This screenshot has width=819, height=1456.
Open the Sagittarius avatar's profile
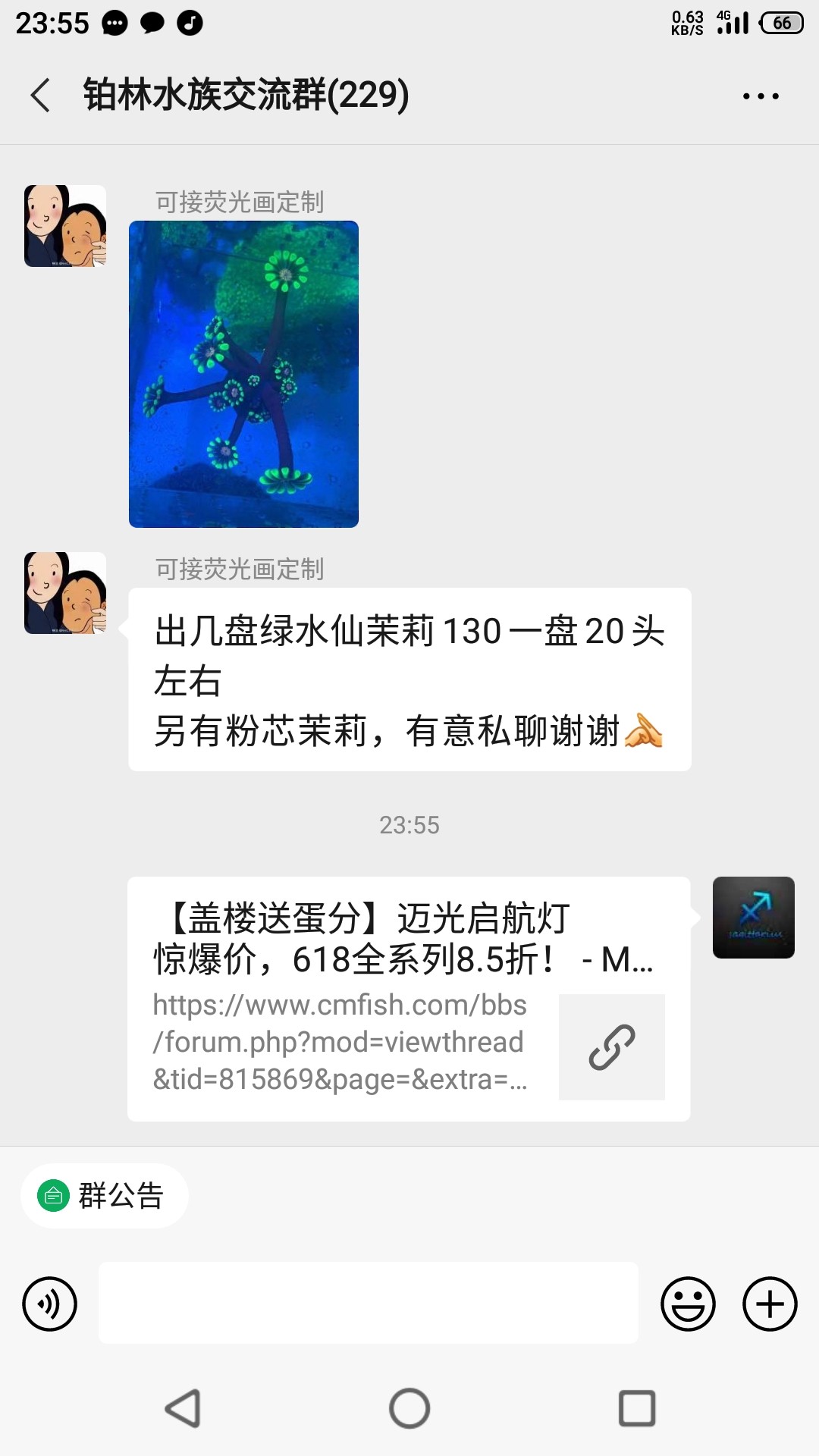tap(753, 918)
